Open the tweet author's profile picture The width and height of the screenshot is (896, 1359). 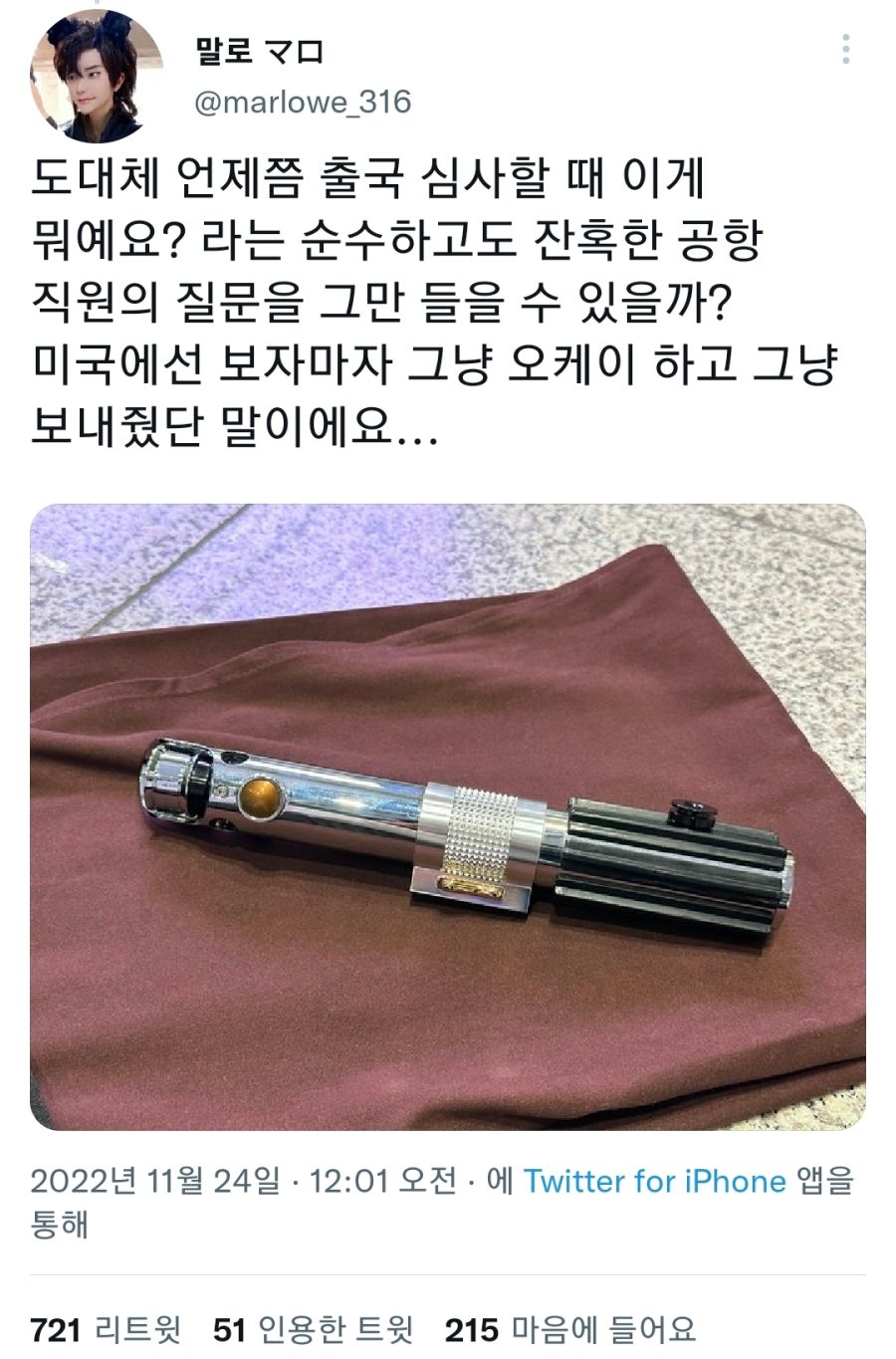click(x=97, y=76)
